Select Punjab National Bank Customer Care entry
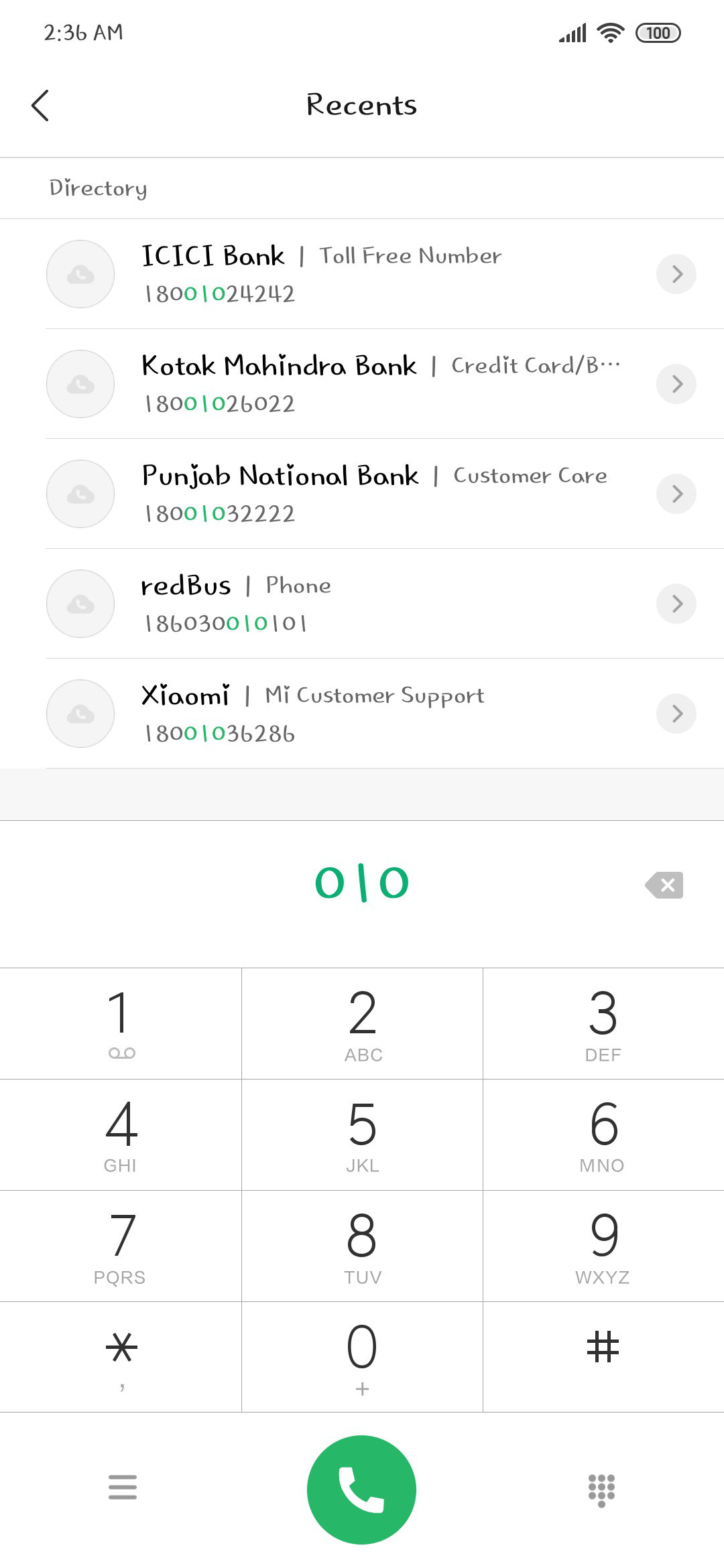This screenshot has width=724, height=1568. click(x=362, y=494)
